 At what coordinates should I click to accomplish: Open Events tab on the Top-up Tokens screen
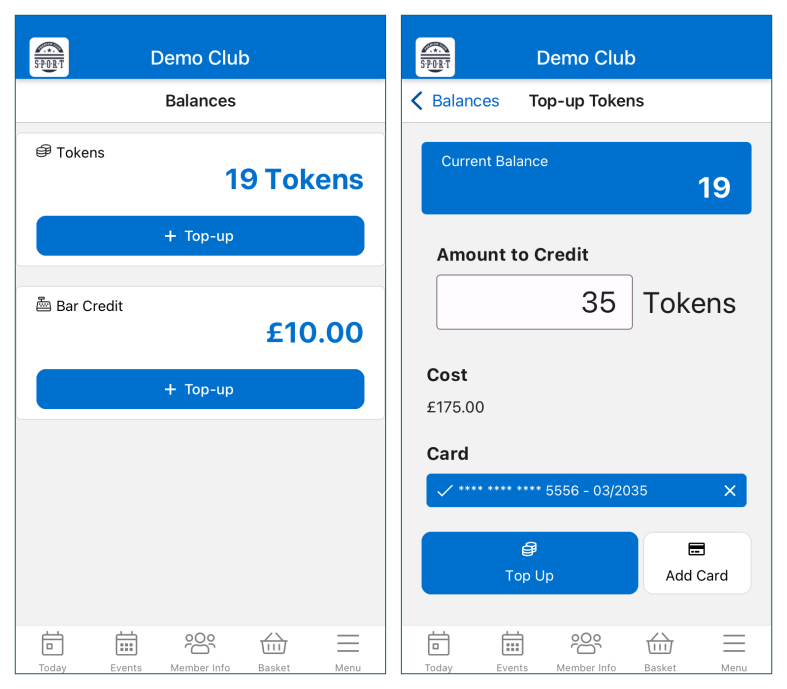click(x=512, y=651)
